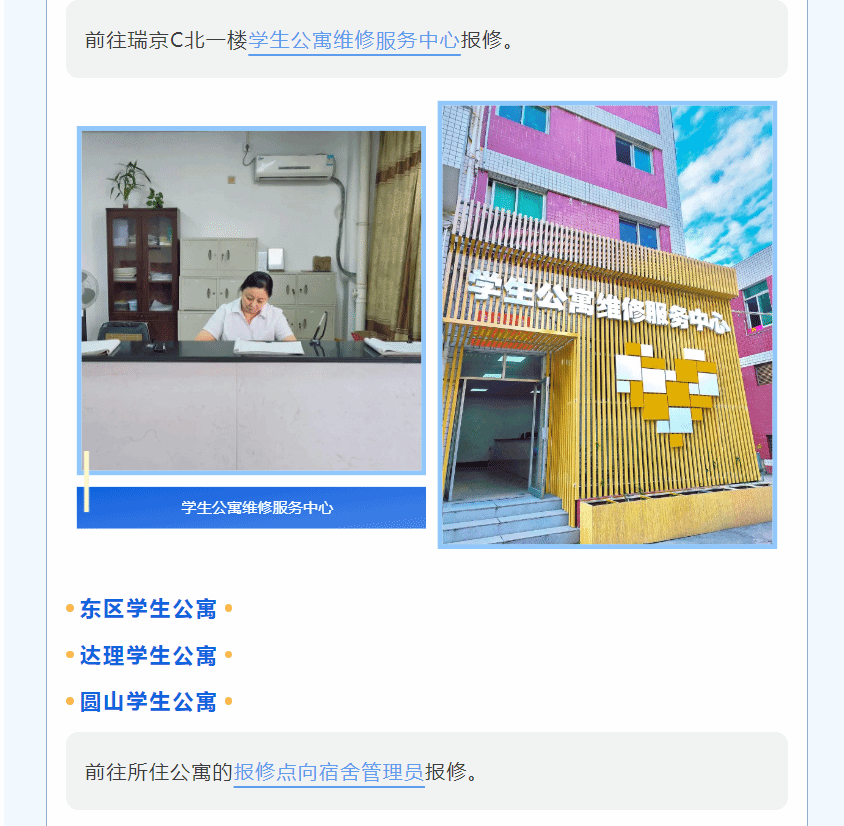View the service desk office photo
Image resolution: width=844 pixels, height=826 pixels.
click(x=251, y=300)
